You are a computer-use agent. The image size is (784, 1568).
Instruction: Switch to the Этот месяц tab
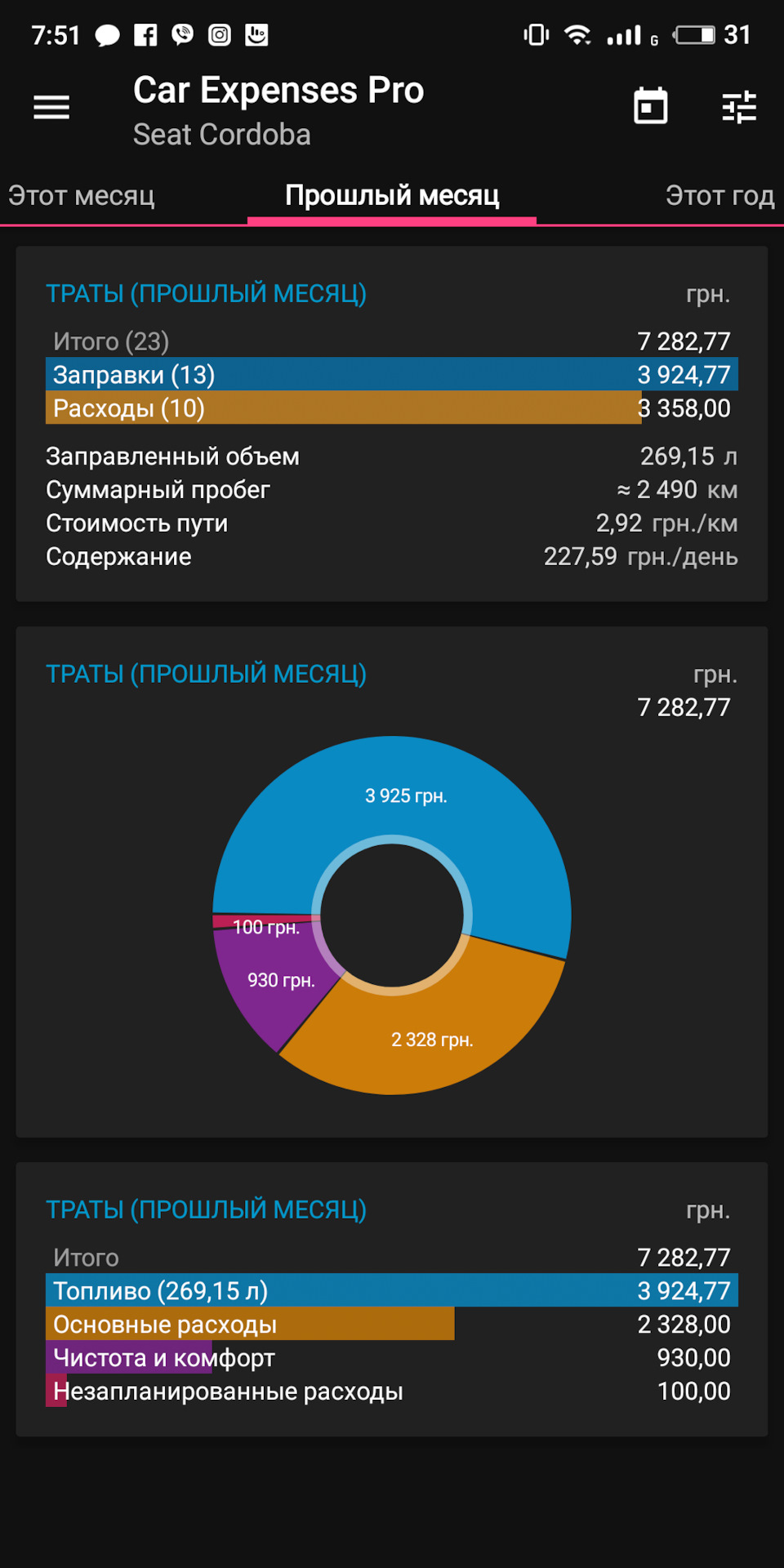[x=82, y=196]
